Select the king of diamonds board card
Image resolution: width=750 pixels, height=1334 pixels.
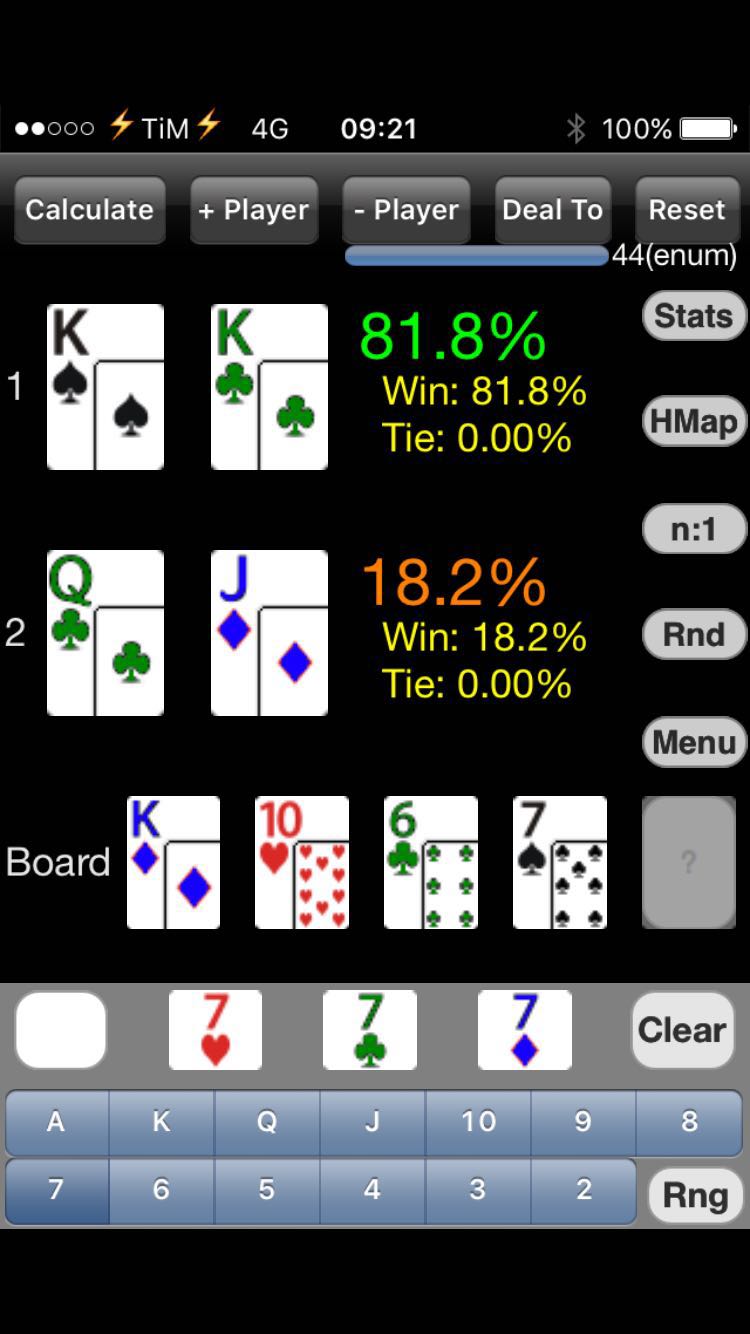tap(173, 862)
